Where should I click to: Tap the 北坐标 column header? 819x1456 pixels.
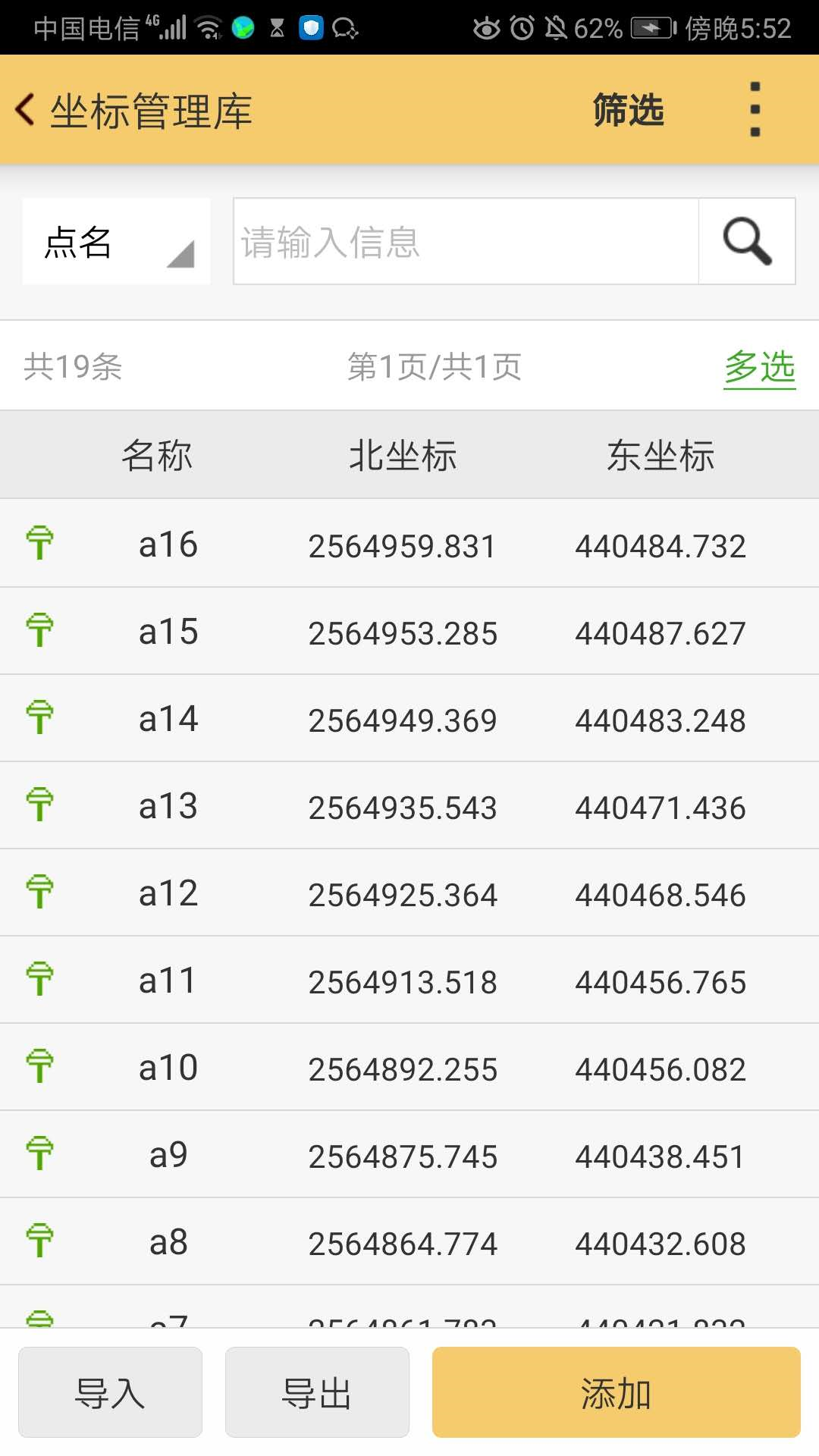tap(403, 453)
